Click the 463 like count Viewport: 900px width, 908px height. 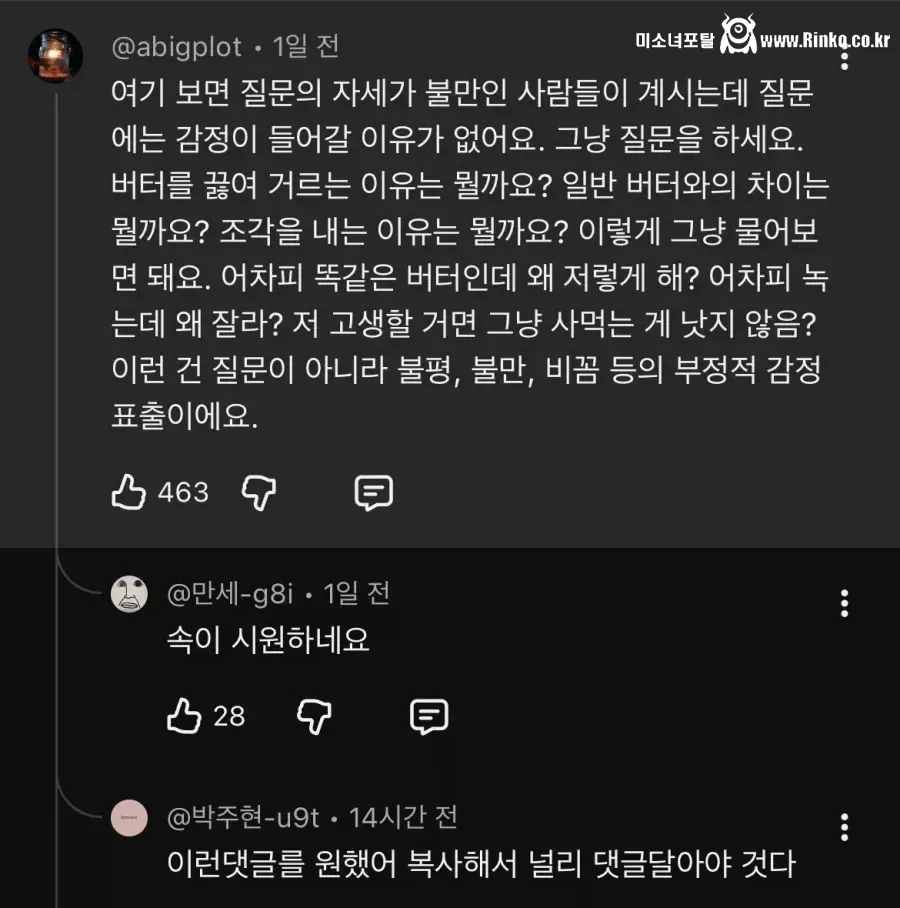coord(185,492)
